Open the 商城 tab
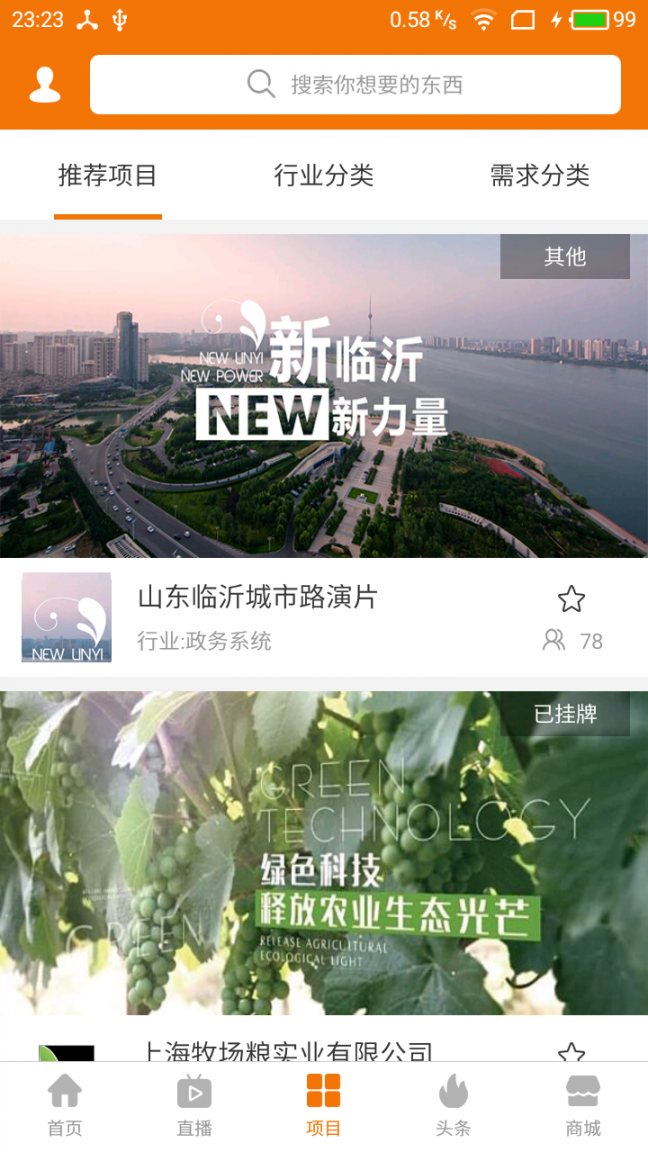This screenshot has width=648, height=1152. 583,1106
